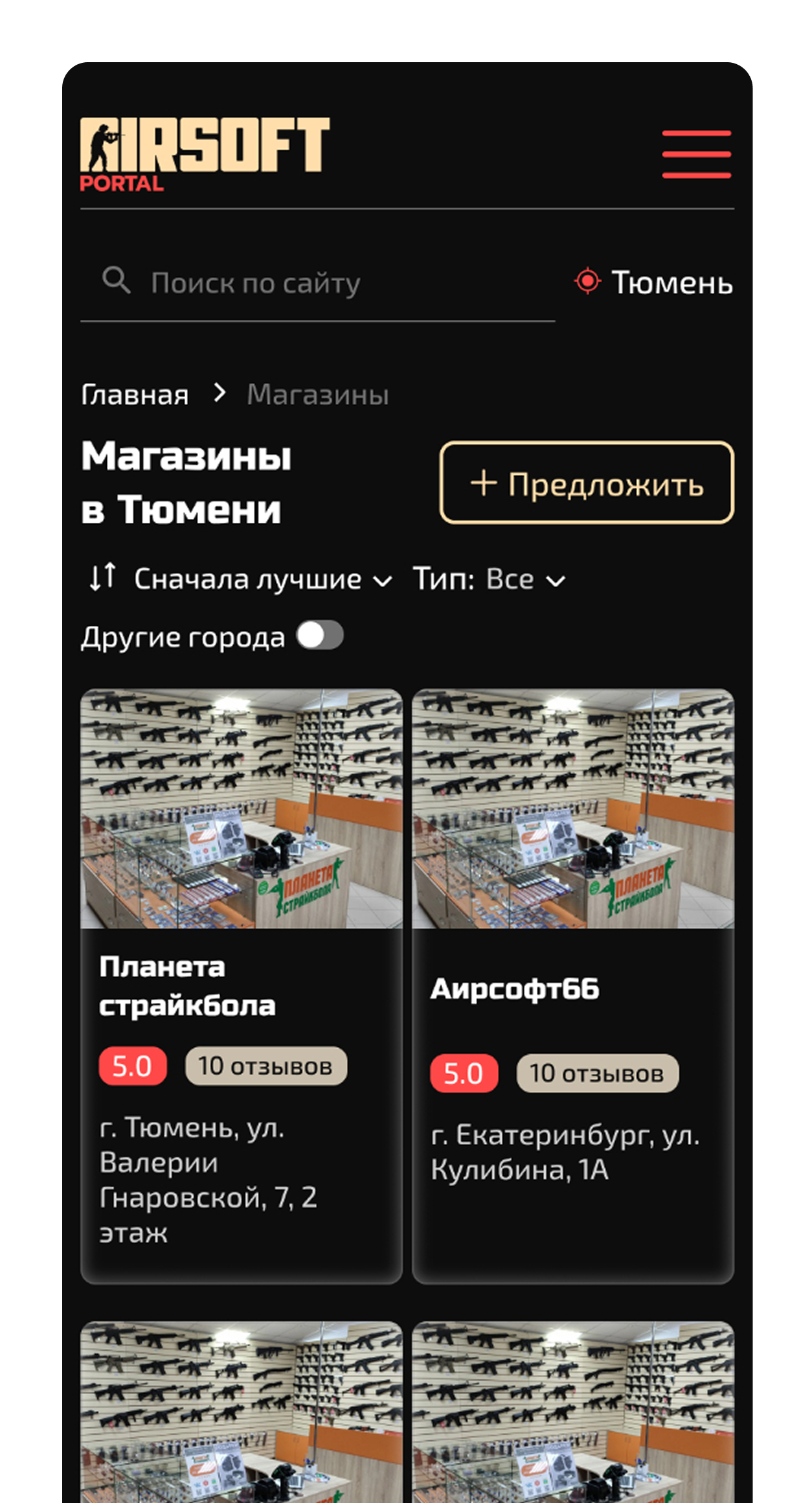Enable the Другие города toggle

[320, 636]
